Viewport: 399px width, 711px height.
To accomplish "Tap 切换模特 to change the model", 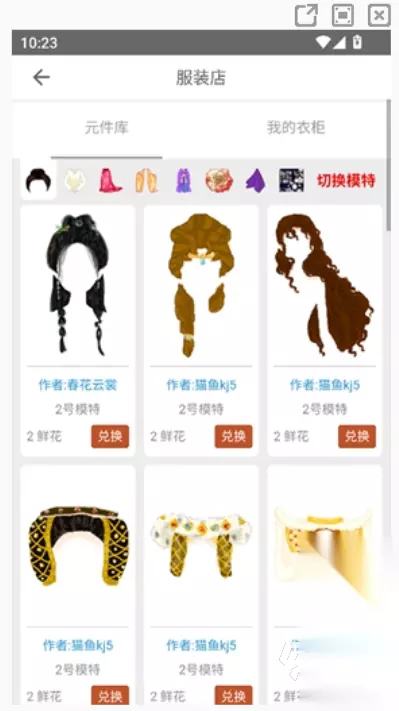I will click(346, 180).
